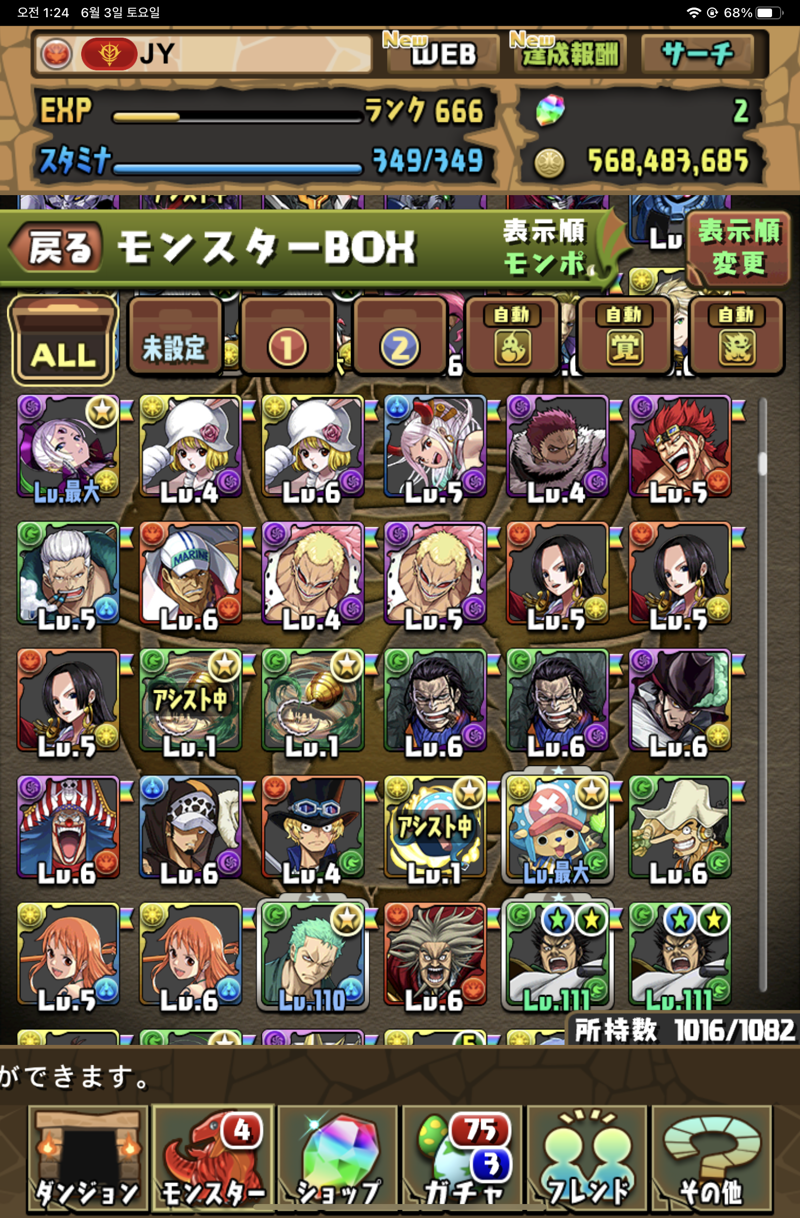Select the Buggy clown monster Lv.6
The height and width of the screenshot is (1218, 800).
[x=68, y=828]
